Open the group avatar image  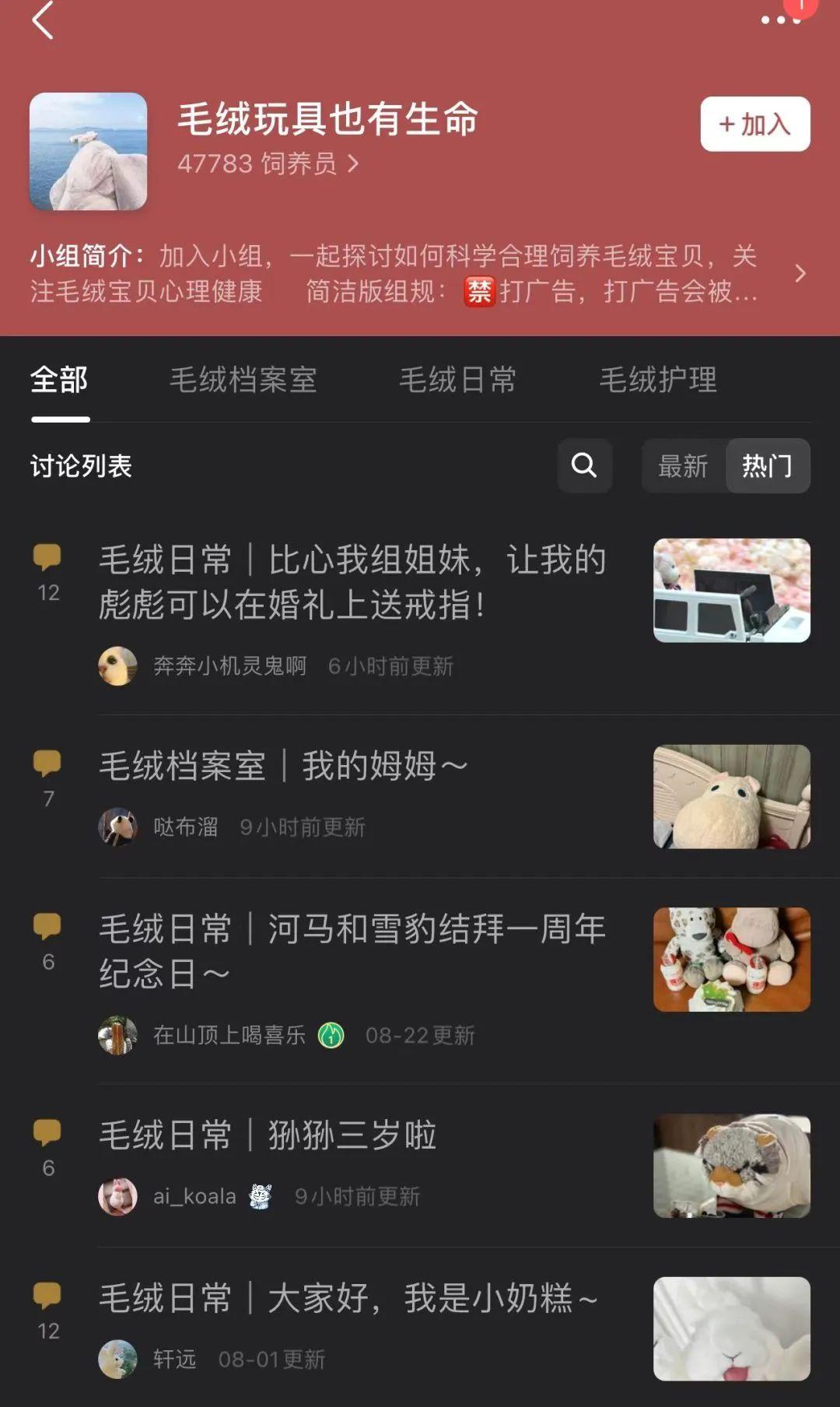(89, 152)
